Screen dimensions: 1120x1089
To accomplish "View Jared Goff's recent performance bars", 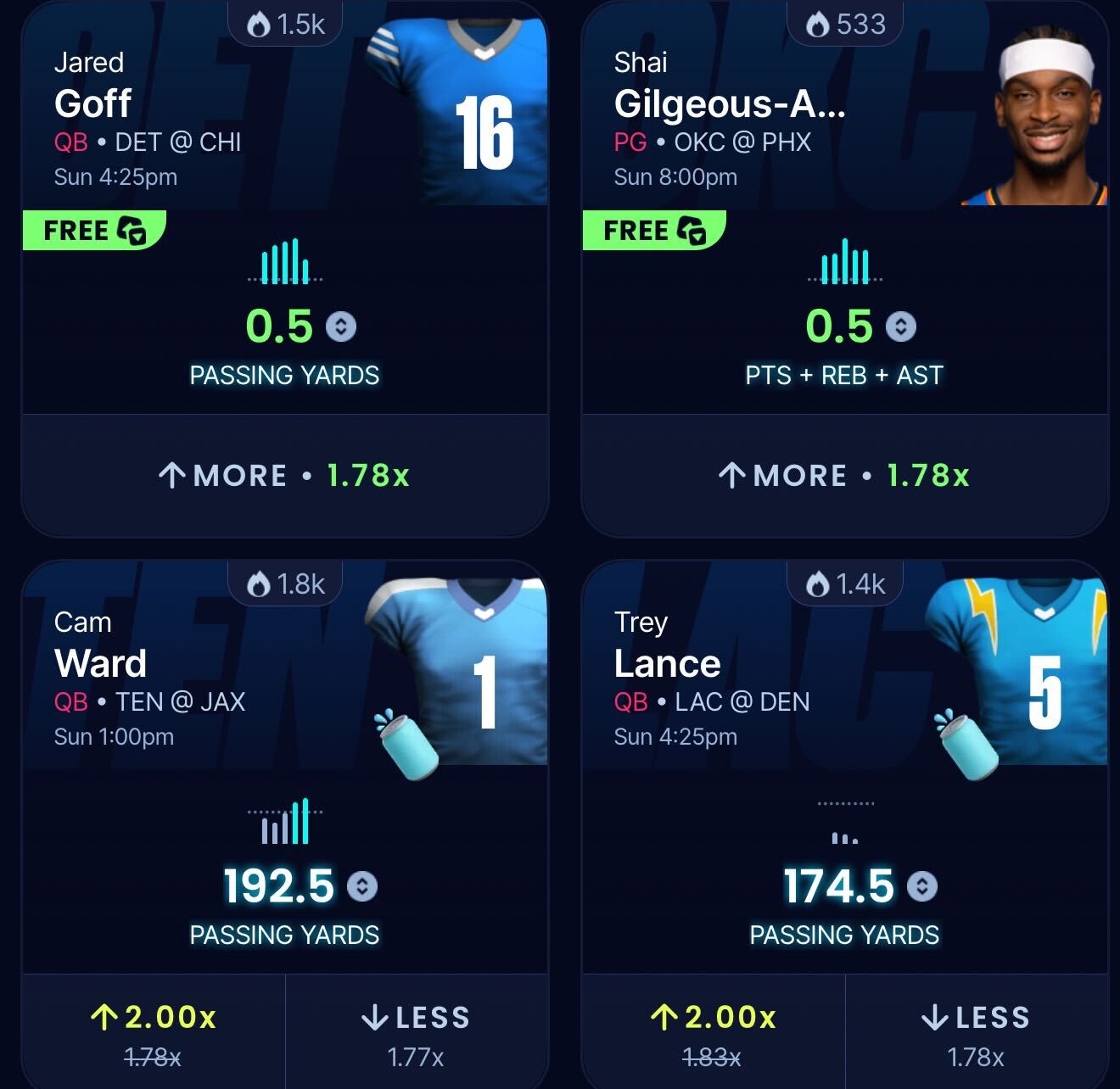I will tap(285, 261).
